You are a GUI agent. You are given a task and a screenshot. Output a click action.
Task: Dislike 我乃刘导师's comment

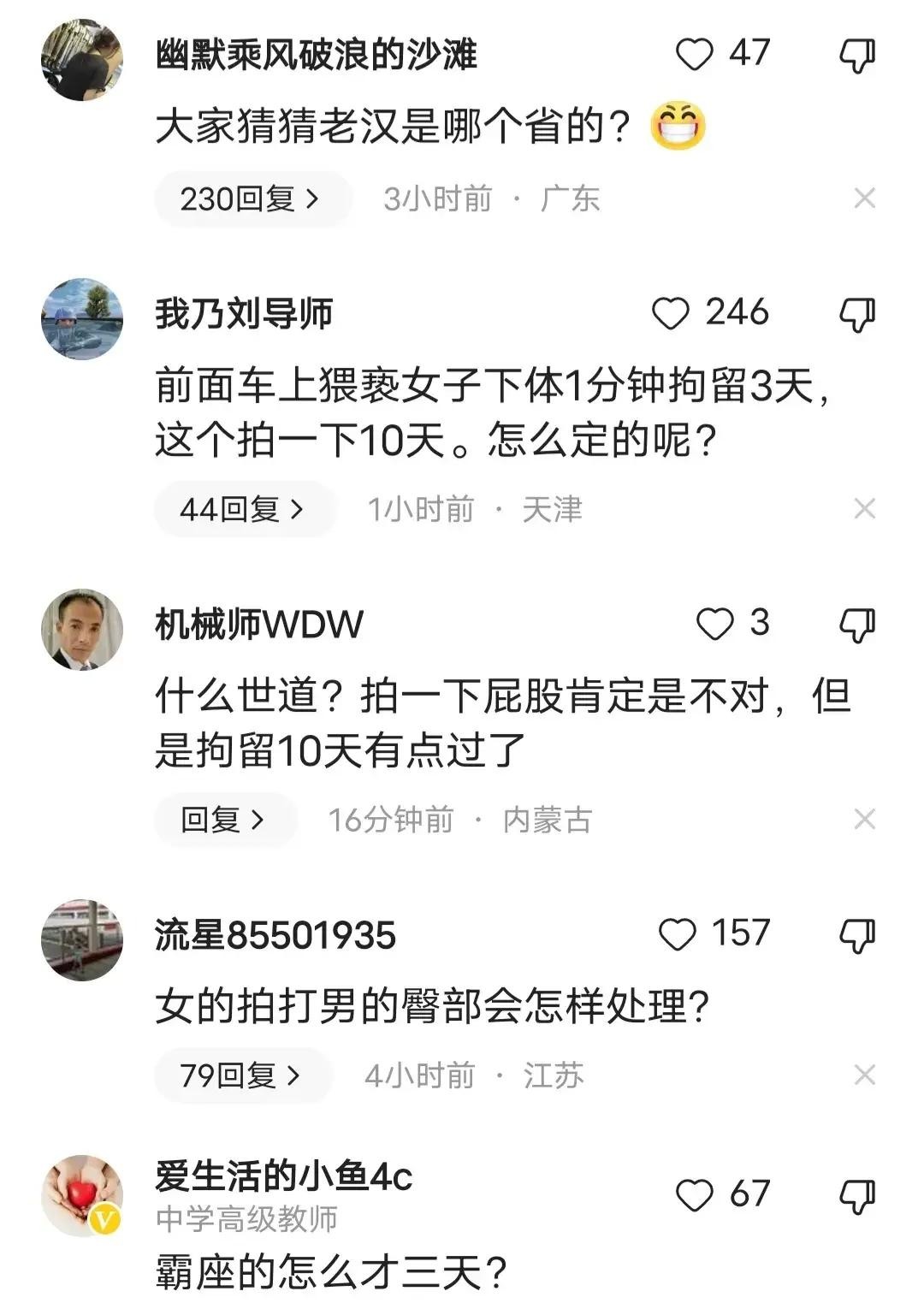coord(856,315)
